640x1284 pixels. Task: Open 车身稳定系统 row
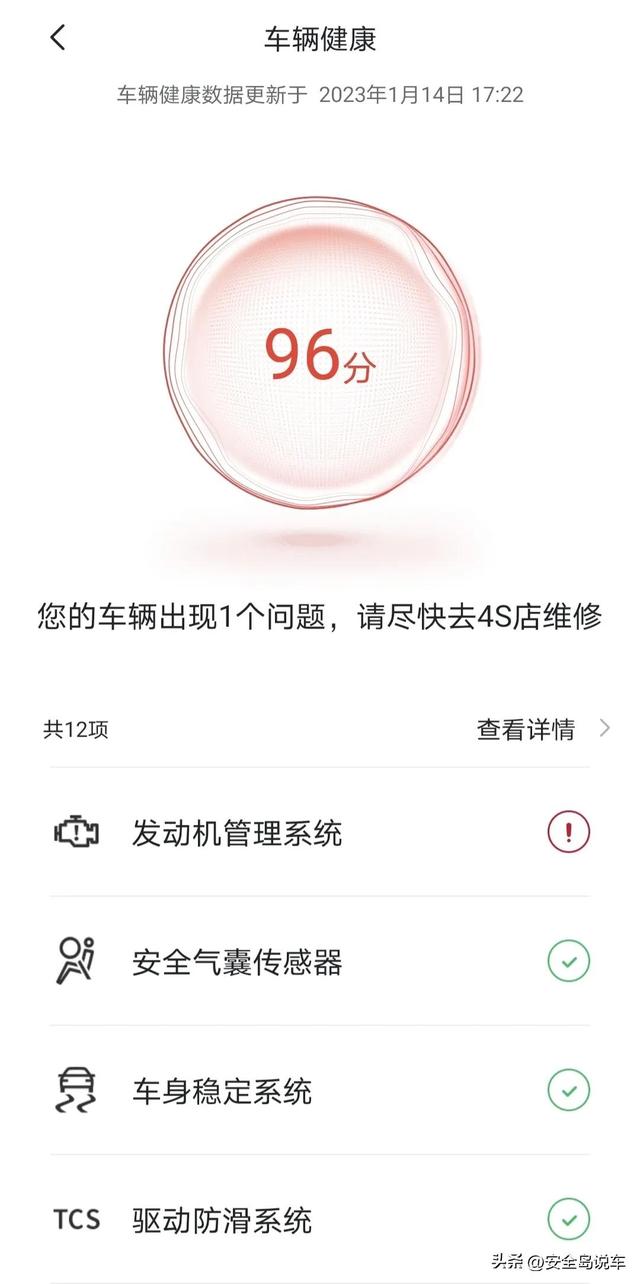(x=320, y=1090)
